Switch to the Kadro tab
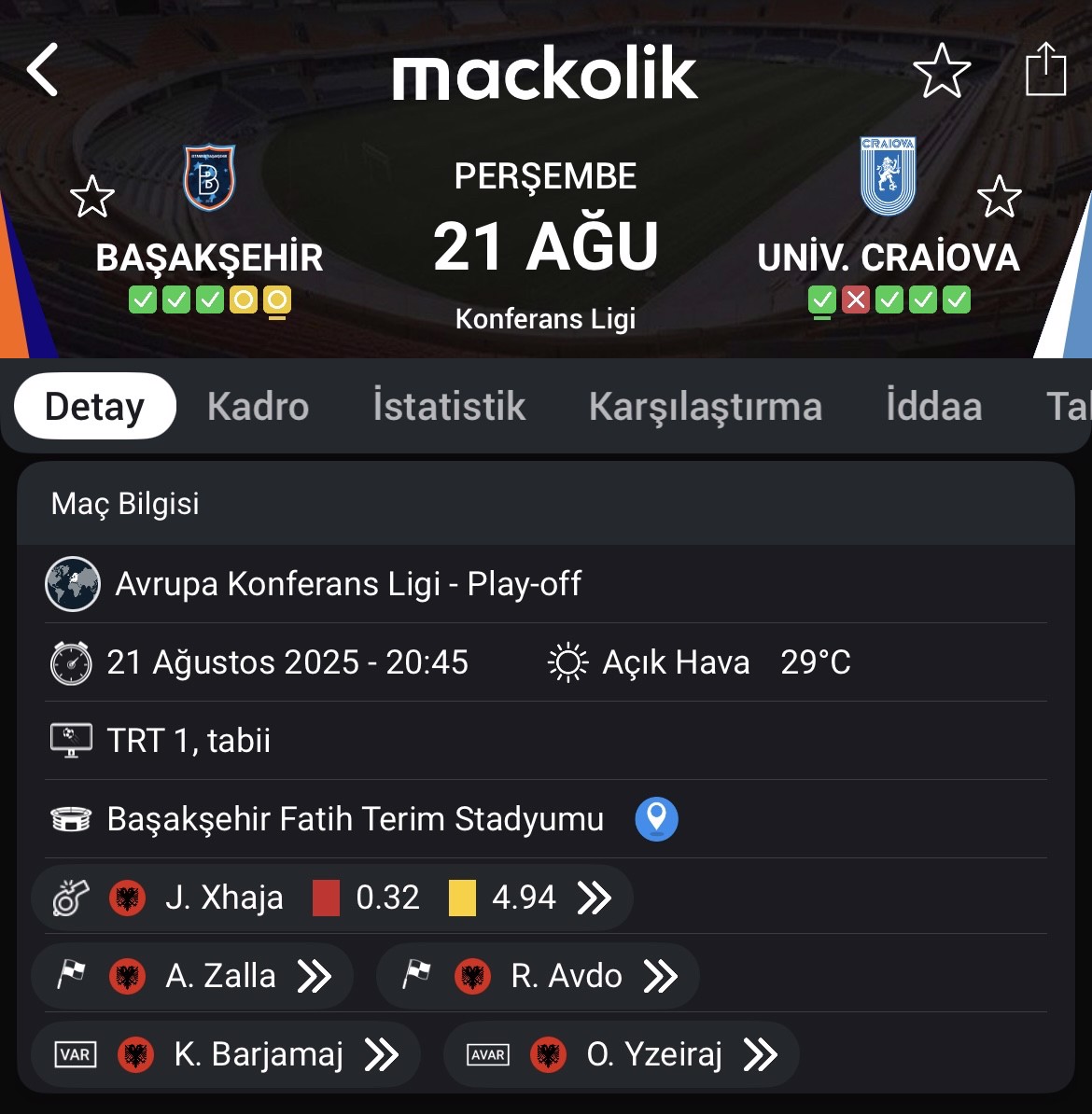Image resolution: width=1092 pixels, height=1114 pixels. (x=258, y=407)
